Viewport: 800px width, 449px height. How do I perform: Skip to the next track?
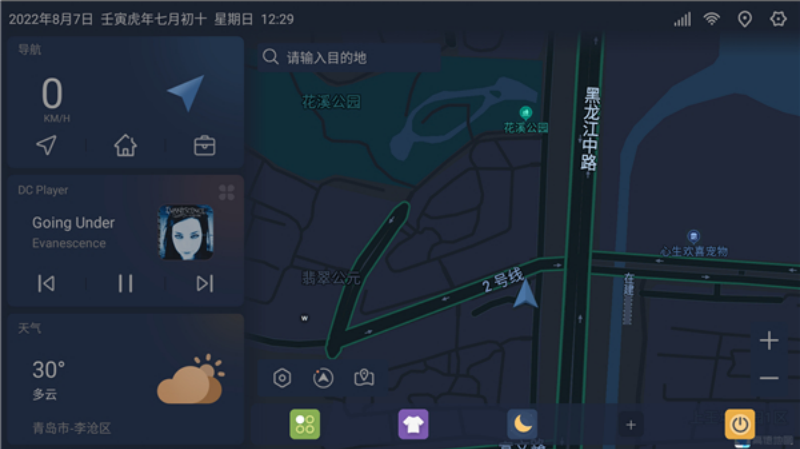click(204, 283)
